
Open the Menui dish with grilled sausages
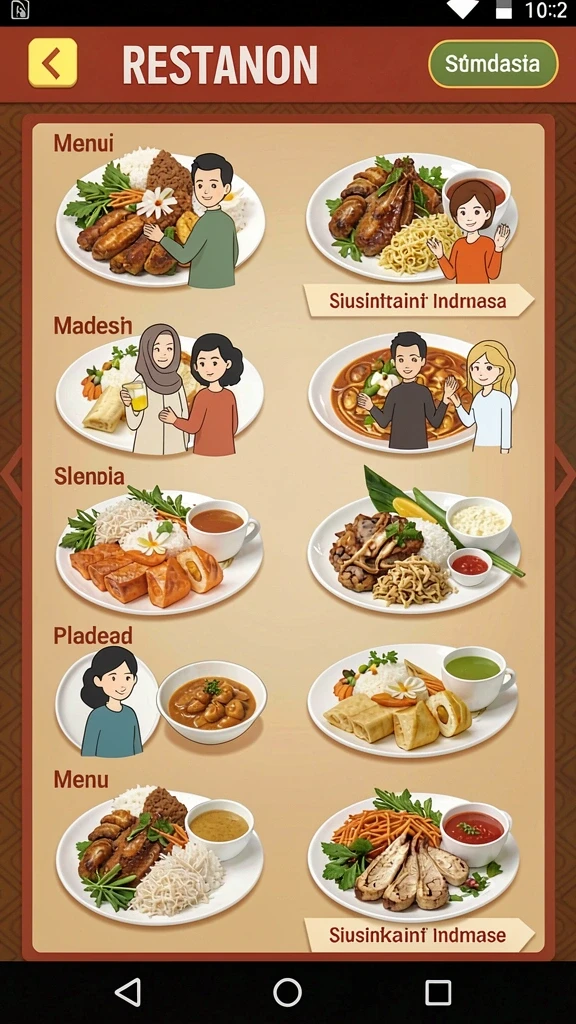(x=160, y=219)
